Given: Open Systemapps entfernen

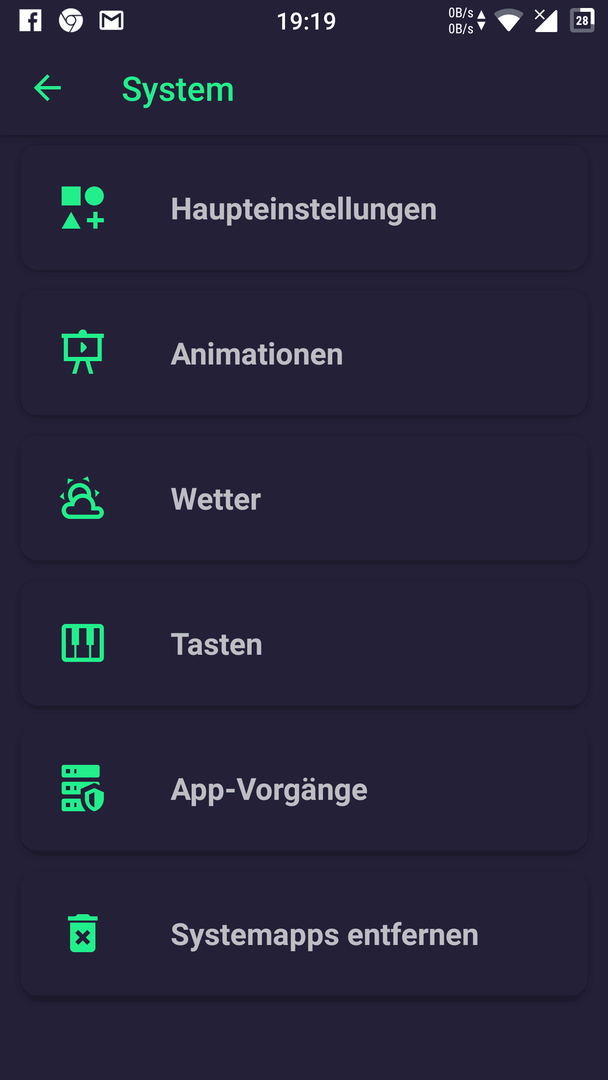Looking at the screenshot, I should 304,935.
